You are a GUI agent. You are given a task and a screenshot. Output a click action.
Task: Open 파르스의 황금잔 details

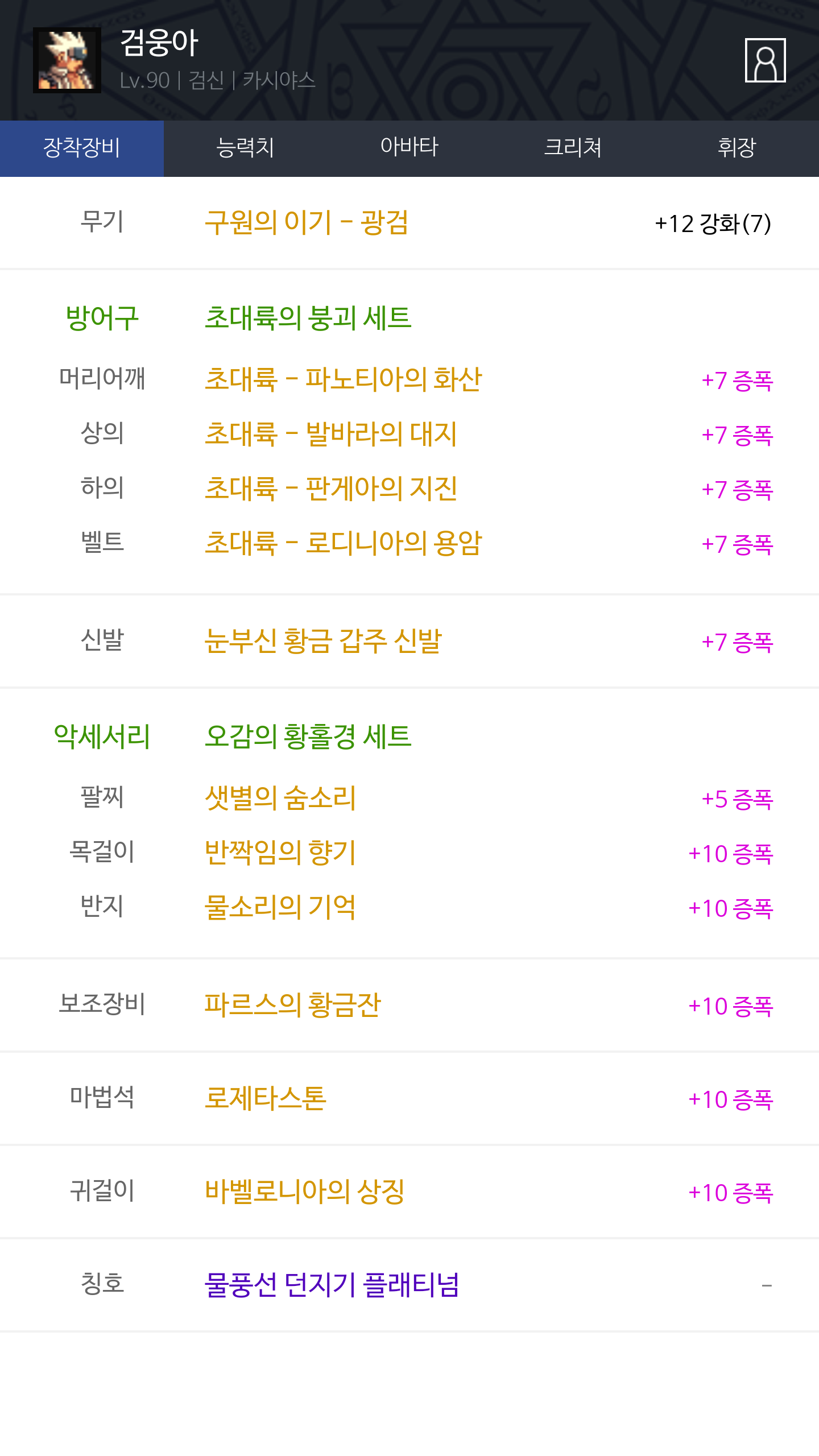point(292,1005)
